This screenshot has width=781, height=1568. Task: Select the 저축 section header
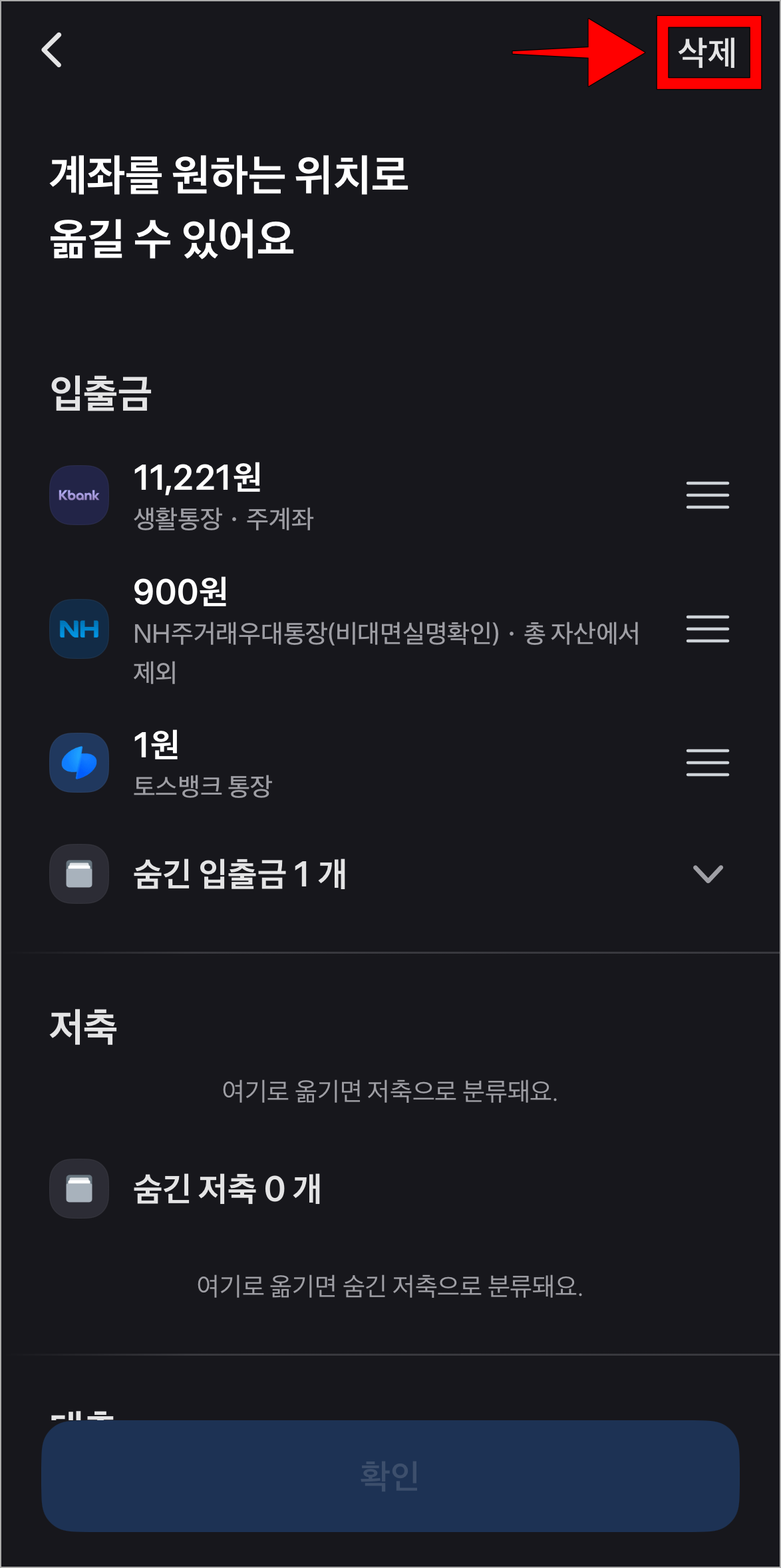tap(81, 1025)
